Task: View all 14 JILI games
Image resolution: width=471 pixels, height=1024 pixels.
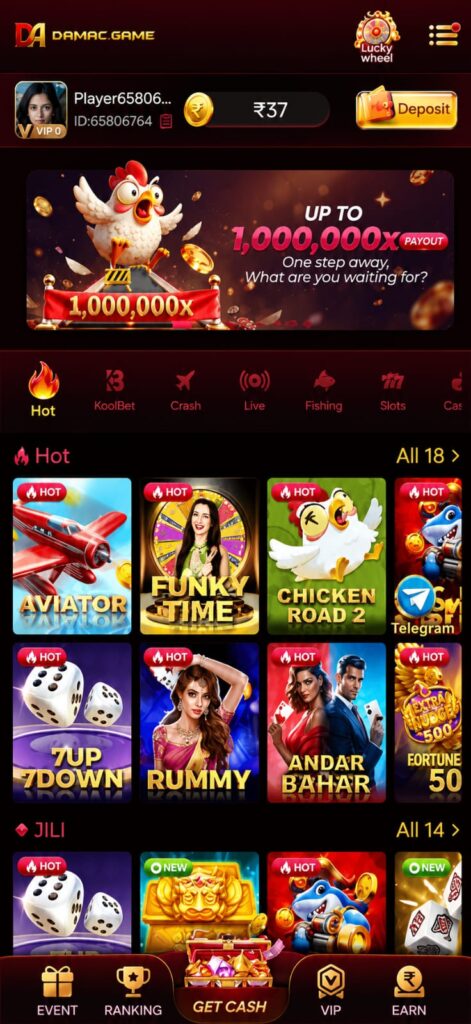Action: [428, 830]
